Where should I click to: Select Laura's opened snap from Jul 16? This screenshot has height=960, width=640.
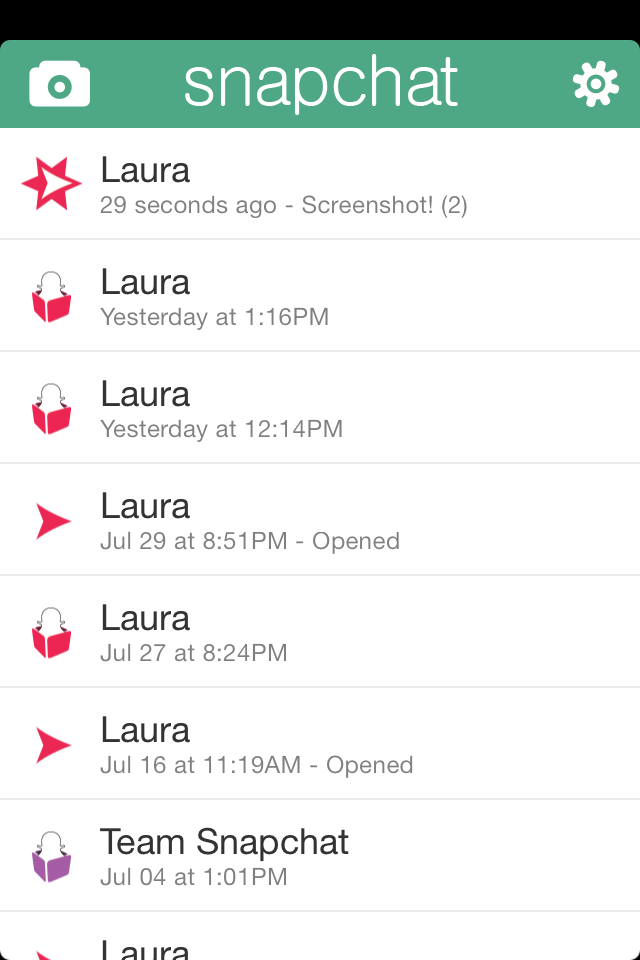pyautogui.click(x=320, y=745)
